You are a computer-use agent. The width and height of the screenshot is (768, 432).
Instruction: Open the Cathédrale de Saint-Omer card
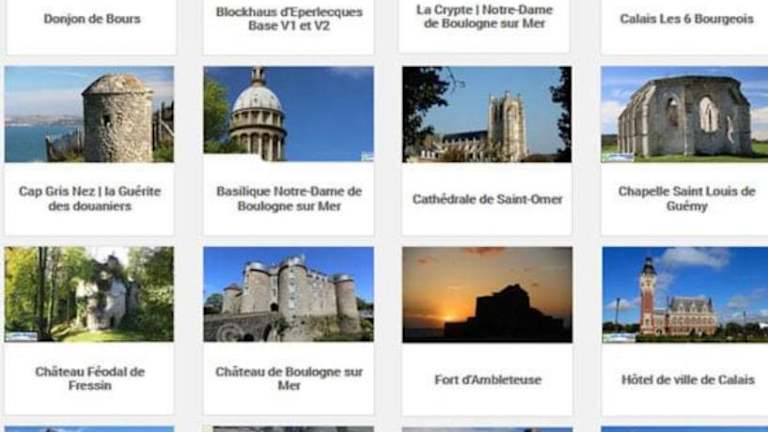[486, 199]
